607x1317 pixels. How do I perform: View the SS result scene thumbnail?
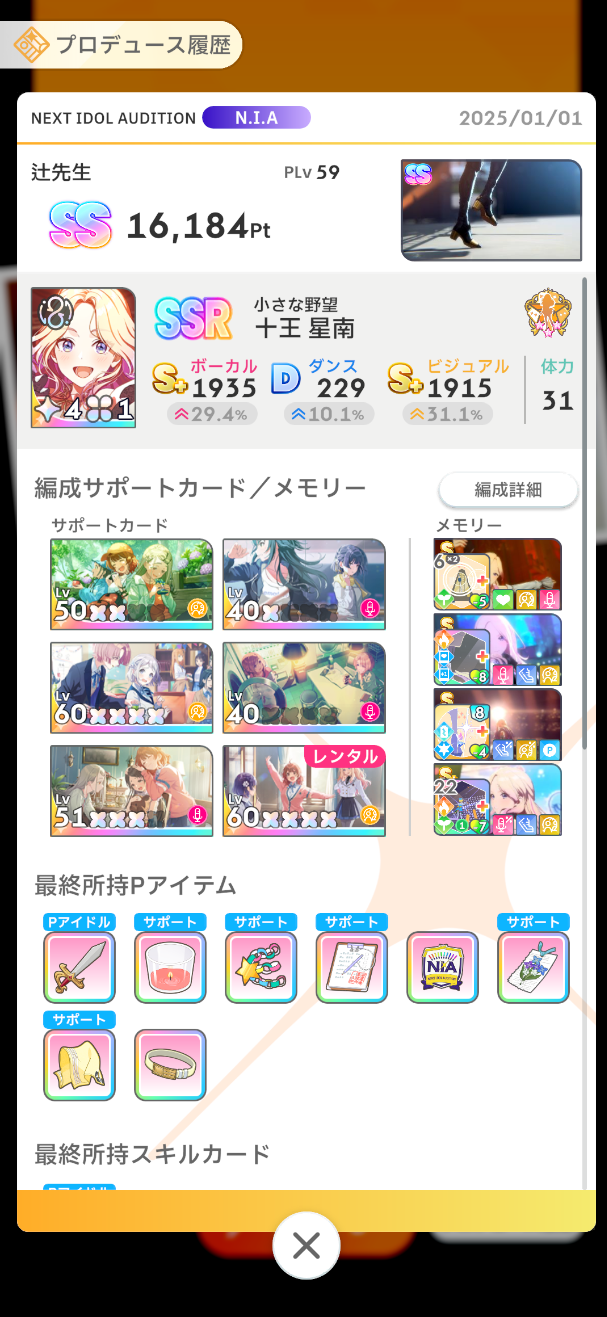[491, 210]
